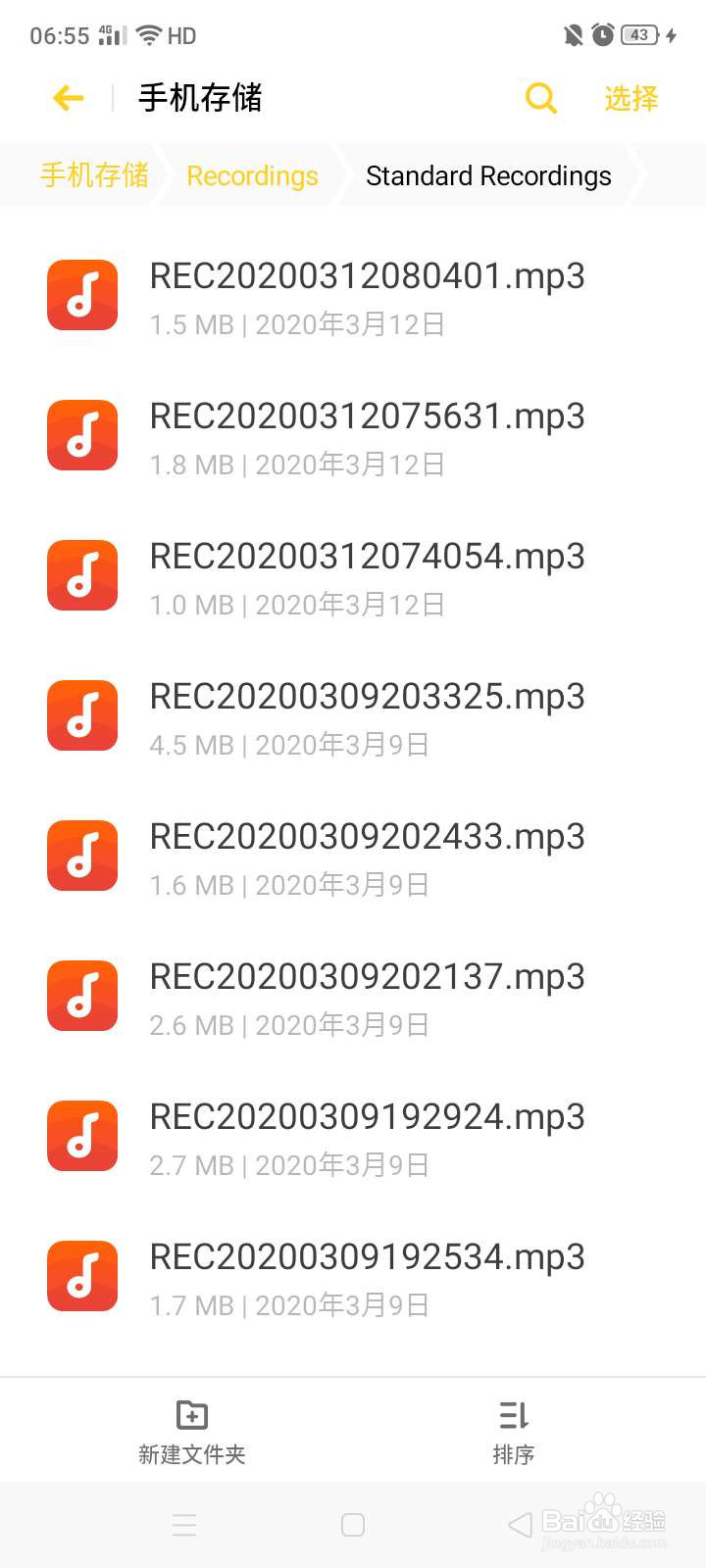Open REC20200309202137.mp3
The height and width of the screenshot is (1568, 706).
(x=353, y=997)
